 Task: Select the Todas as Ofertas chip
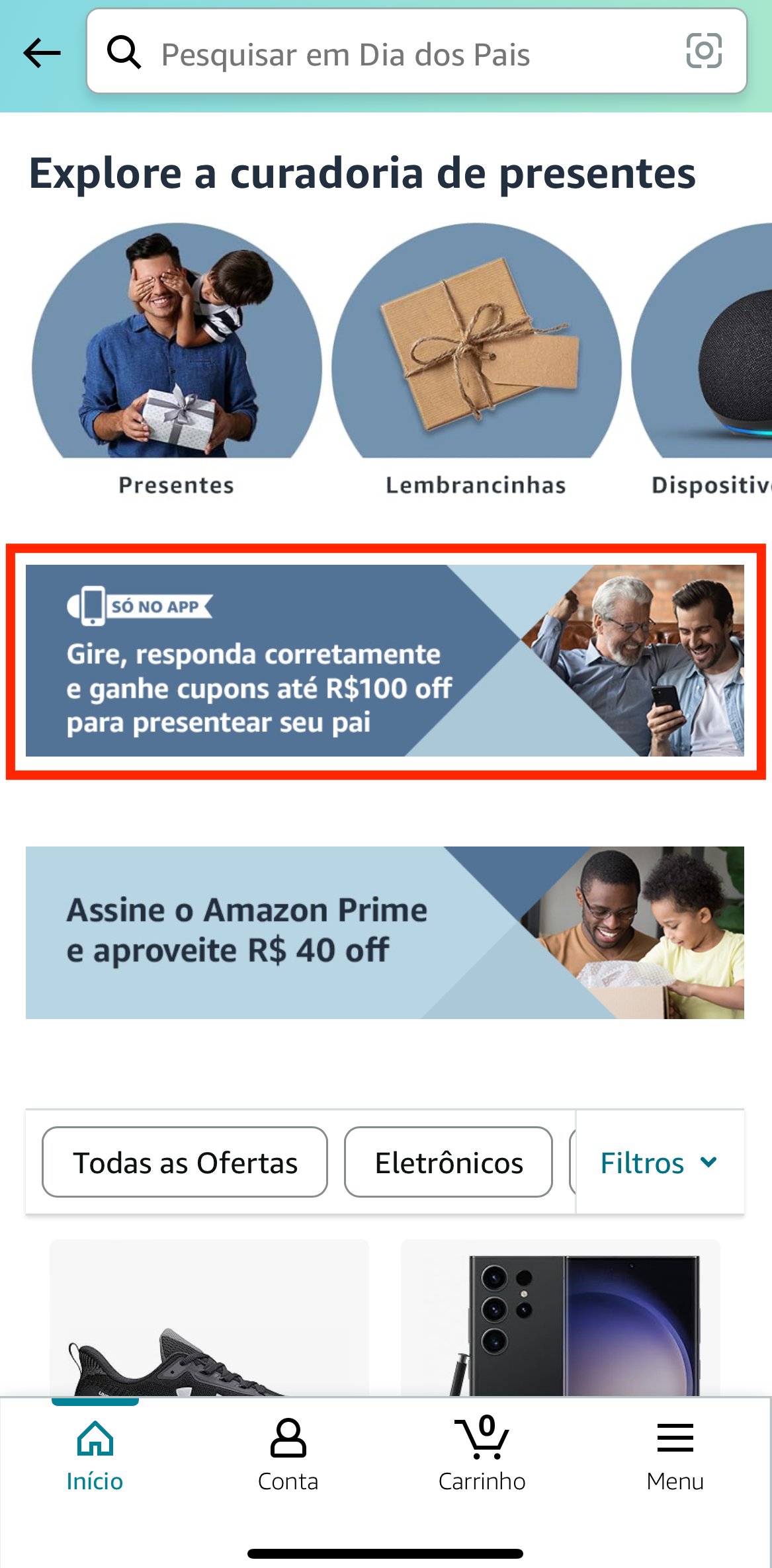coord(185,1163)
